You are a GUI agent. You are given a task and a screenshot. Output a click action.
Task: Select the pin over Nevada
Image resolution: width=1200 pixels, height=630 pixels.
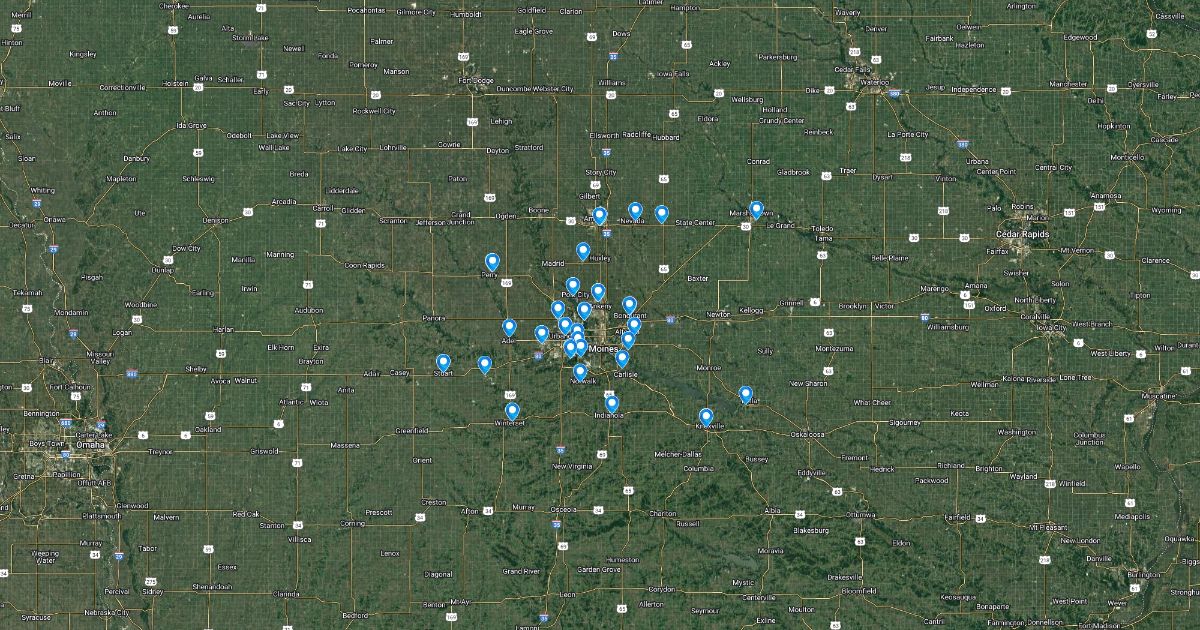[635, 210]
